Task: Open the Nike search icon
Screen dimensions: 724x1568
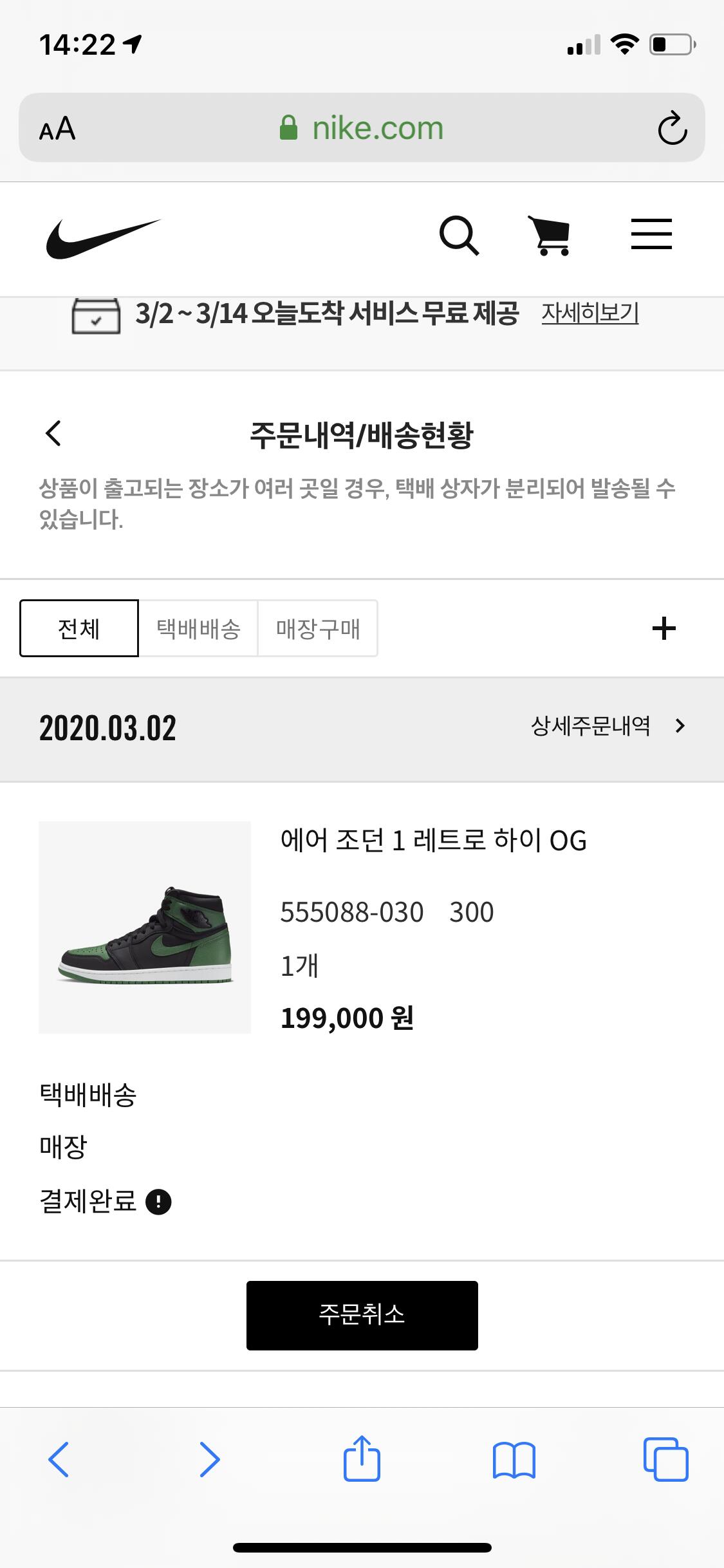Action: tap(459, 236)
